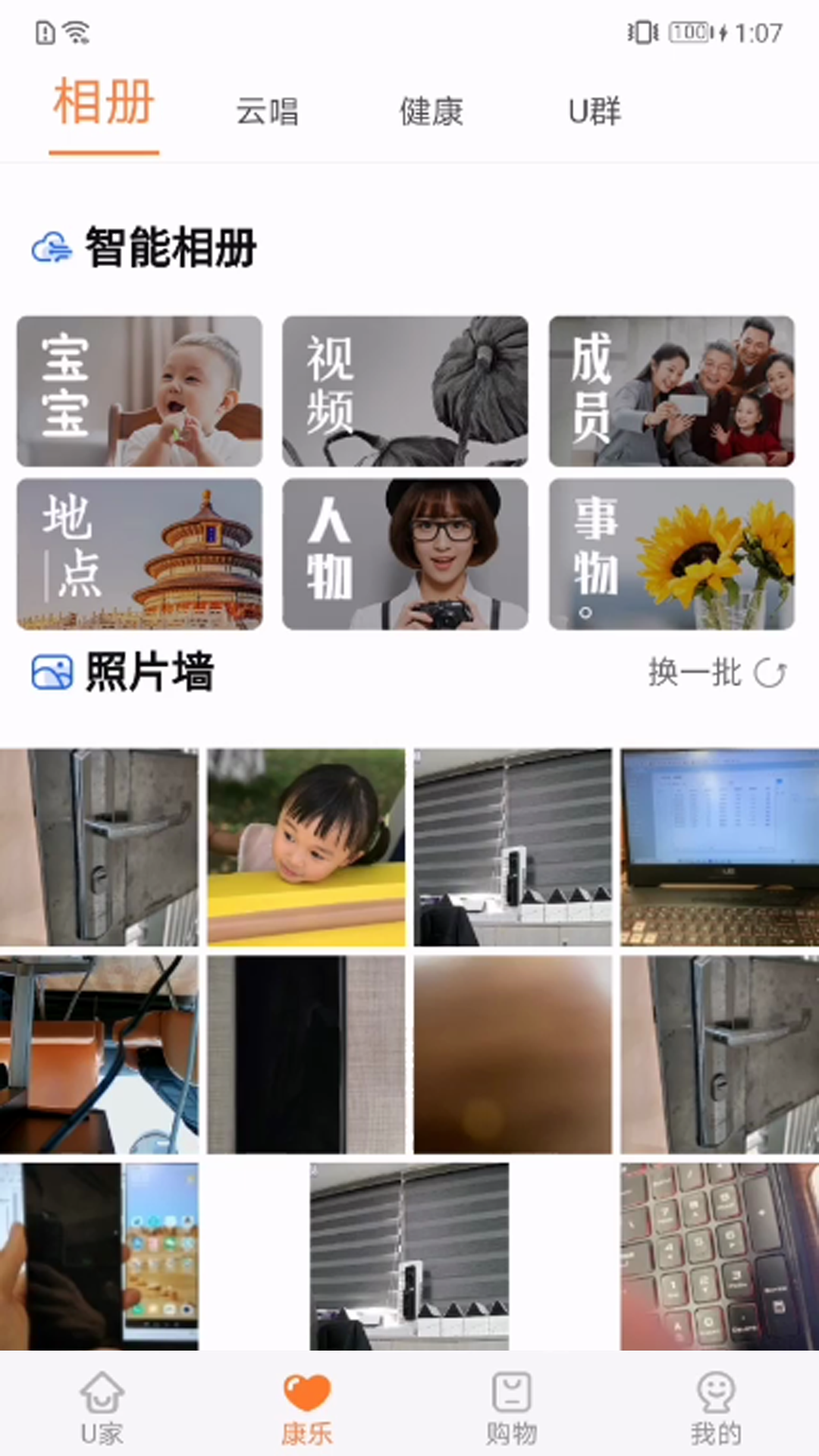Open the 事物 smart album
Image resolution: width=819 pixels, height=1456 pixels.
(671, 554)
